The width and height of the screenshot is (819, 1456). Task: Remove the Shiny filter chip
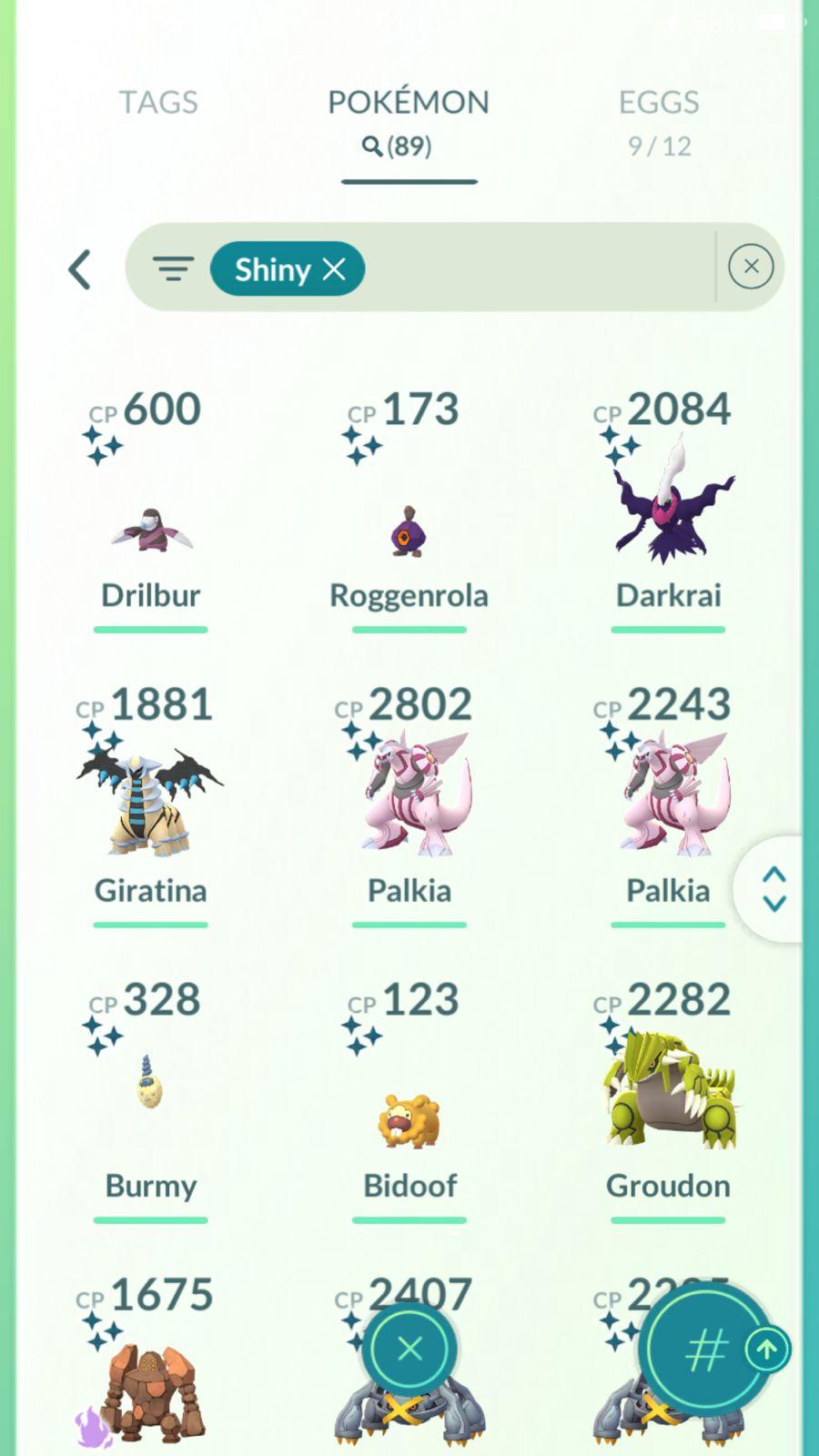(334, 269)
